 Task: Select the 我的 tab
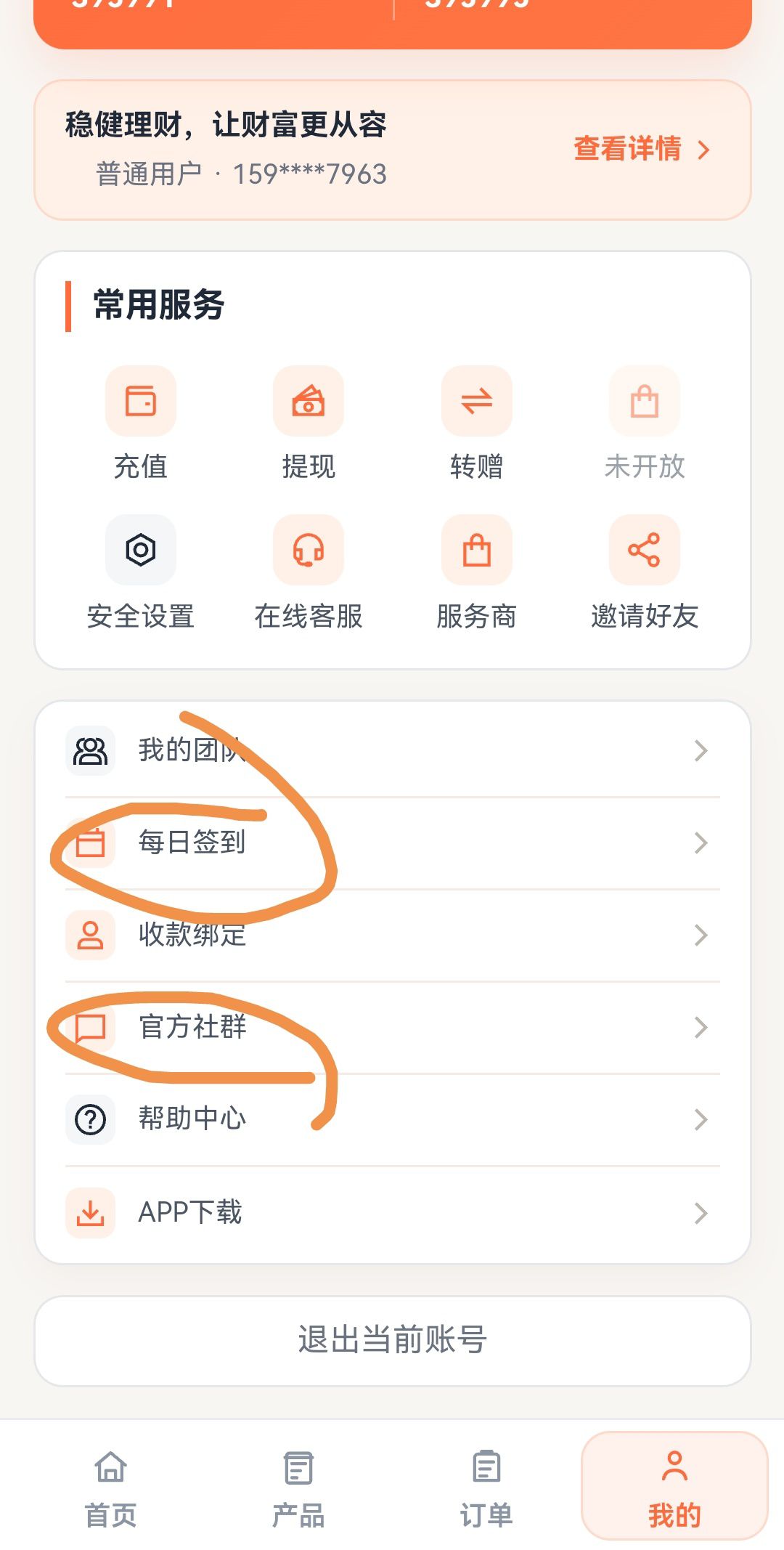674,1486
